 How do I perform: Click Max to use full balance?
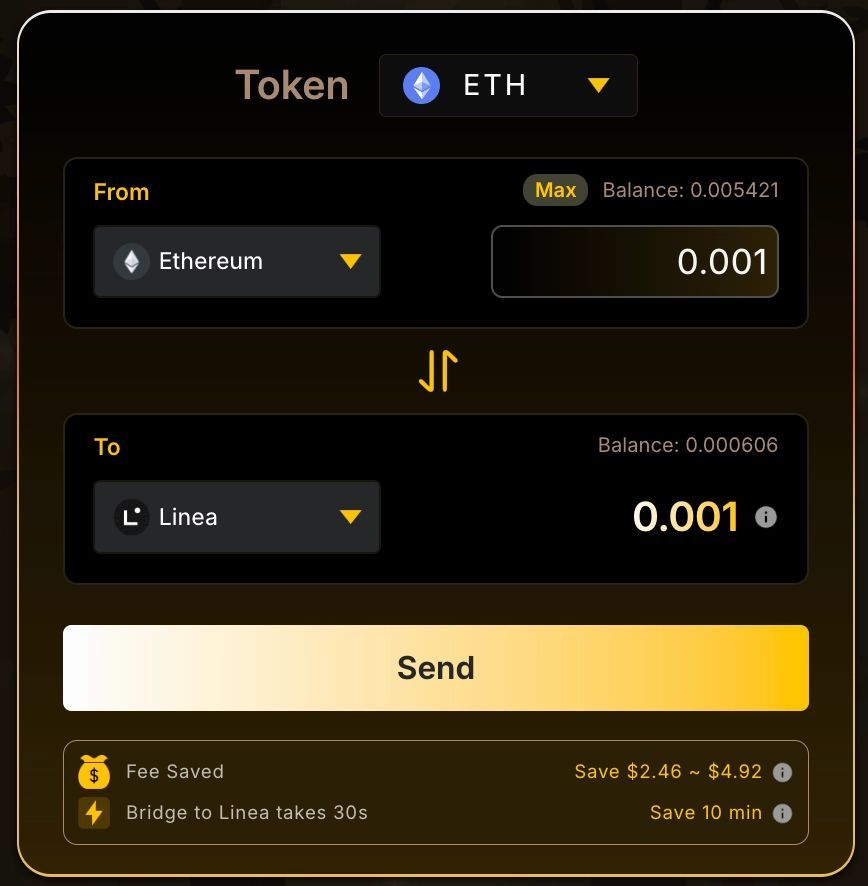555,189
